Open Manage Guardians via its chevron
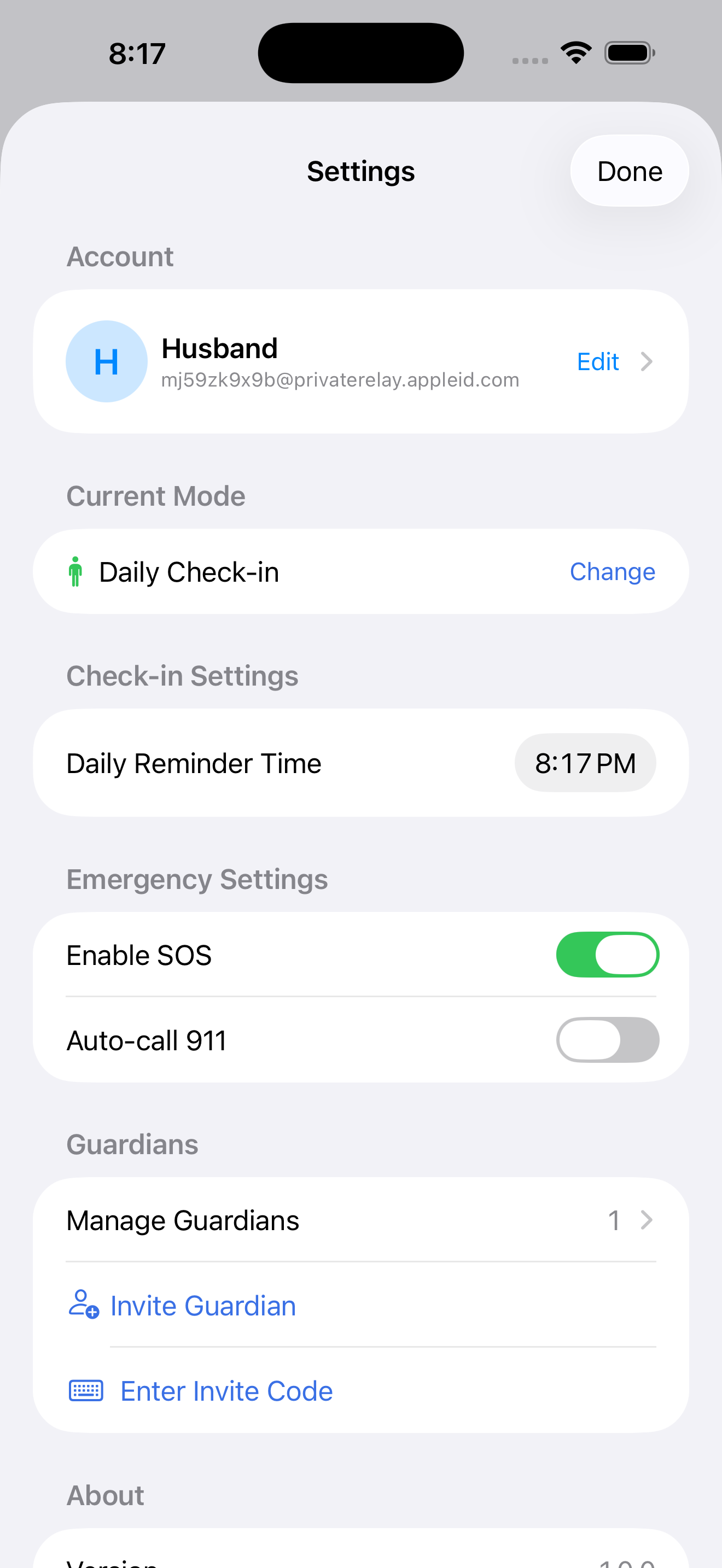 647,1220
